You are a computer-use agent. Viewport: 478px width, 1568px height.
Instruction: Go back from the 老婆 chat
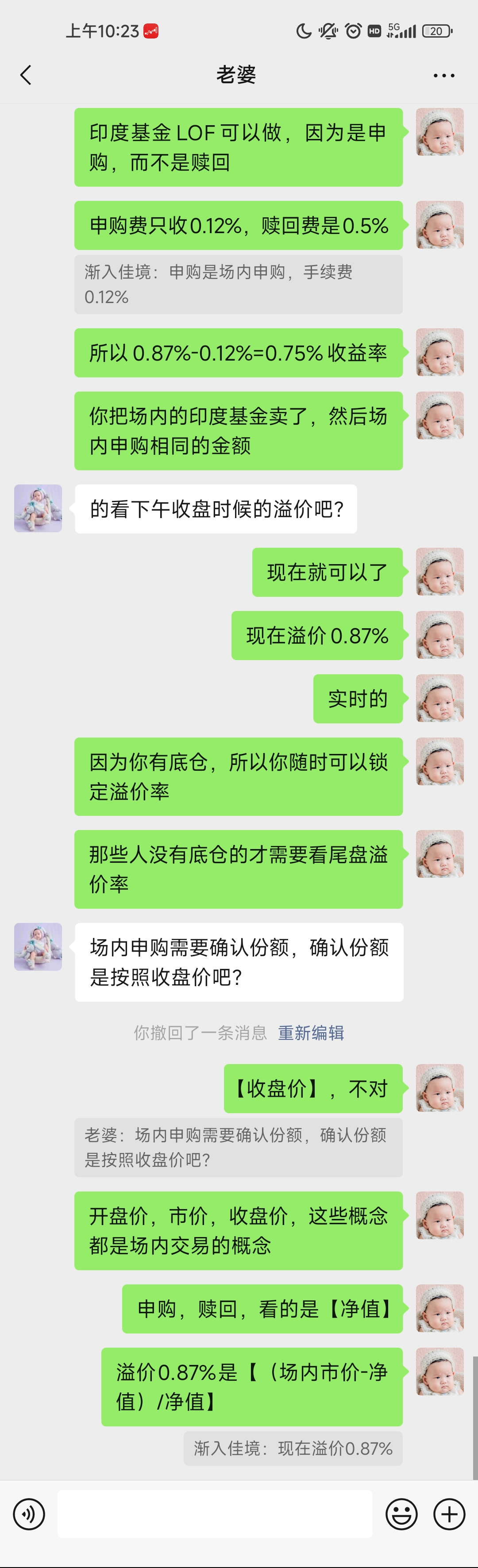pyautogui.click(x=26, y=76)
